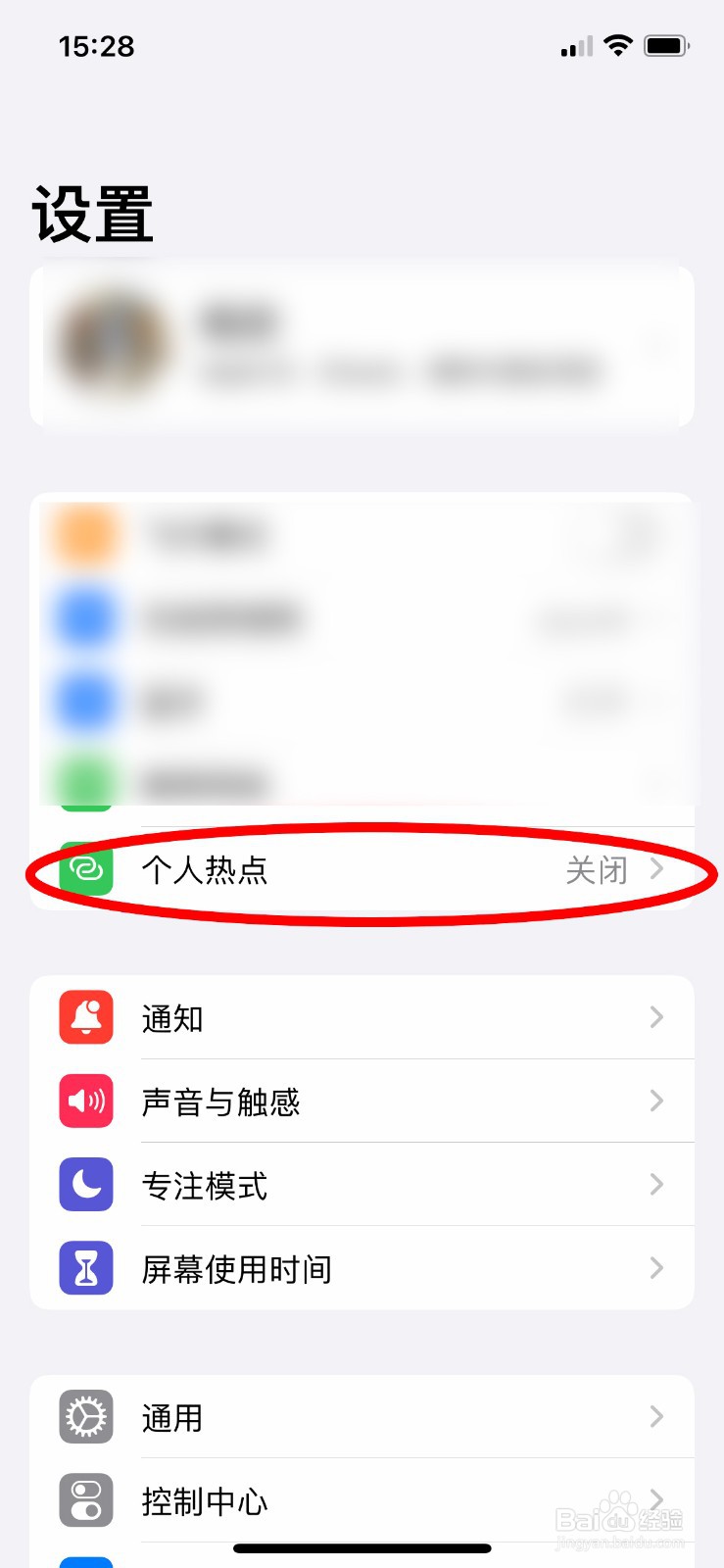Screen dimensions: 724x1568
Task: Tap the Personal Hotspot (个人热点) icon
Action: [x=85, y=868]
